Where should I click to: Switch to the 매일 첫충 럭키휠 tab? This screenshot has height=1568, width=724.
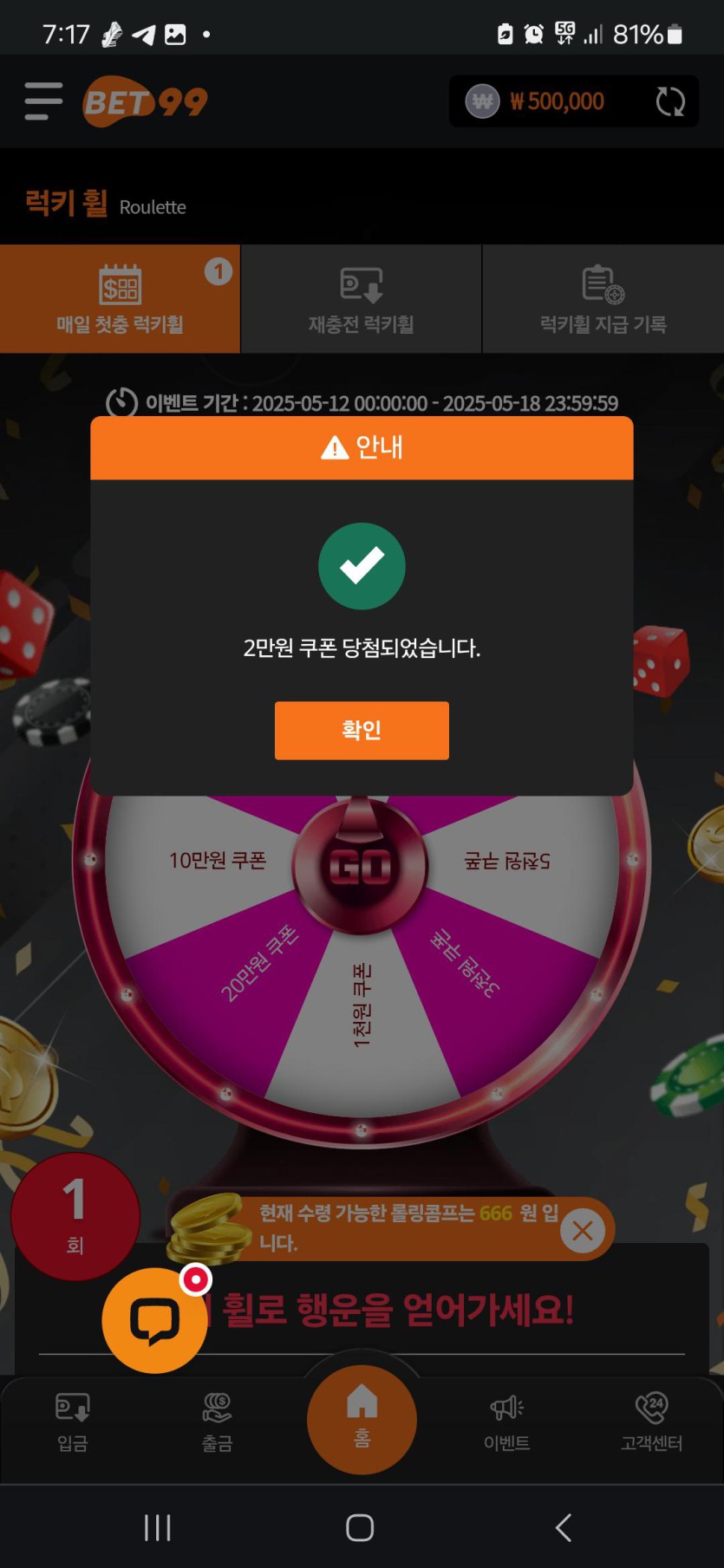point(120,299)
